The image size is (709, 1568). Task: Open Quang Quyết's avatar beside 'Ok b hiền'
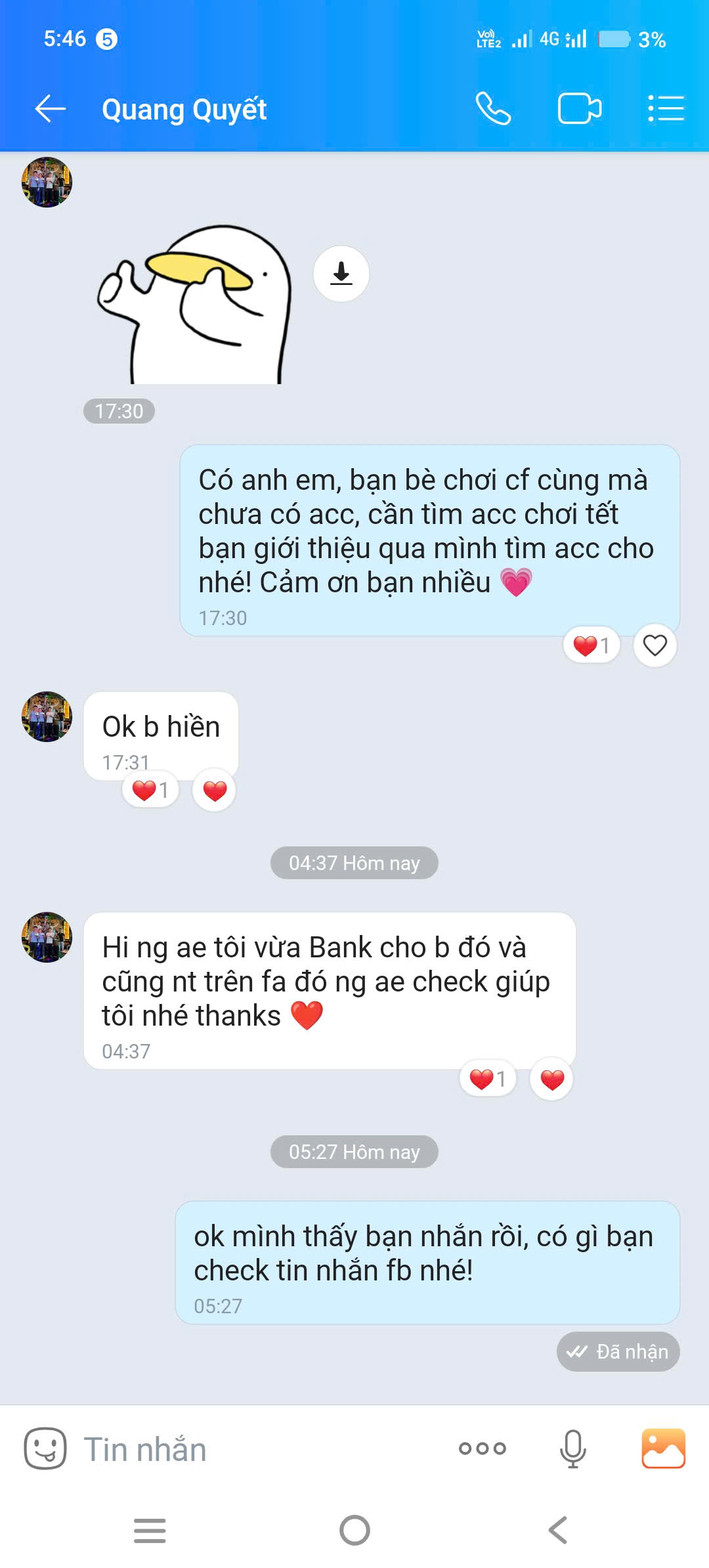coord(47,716)
